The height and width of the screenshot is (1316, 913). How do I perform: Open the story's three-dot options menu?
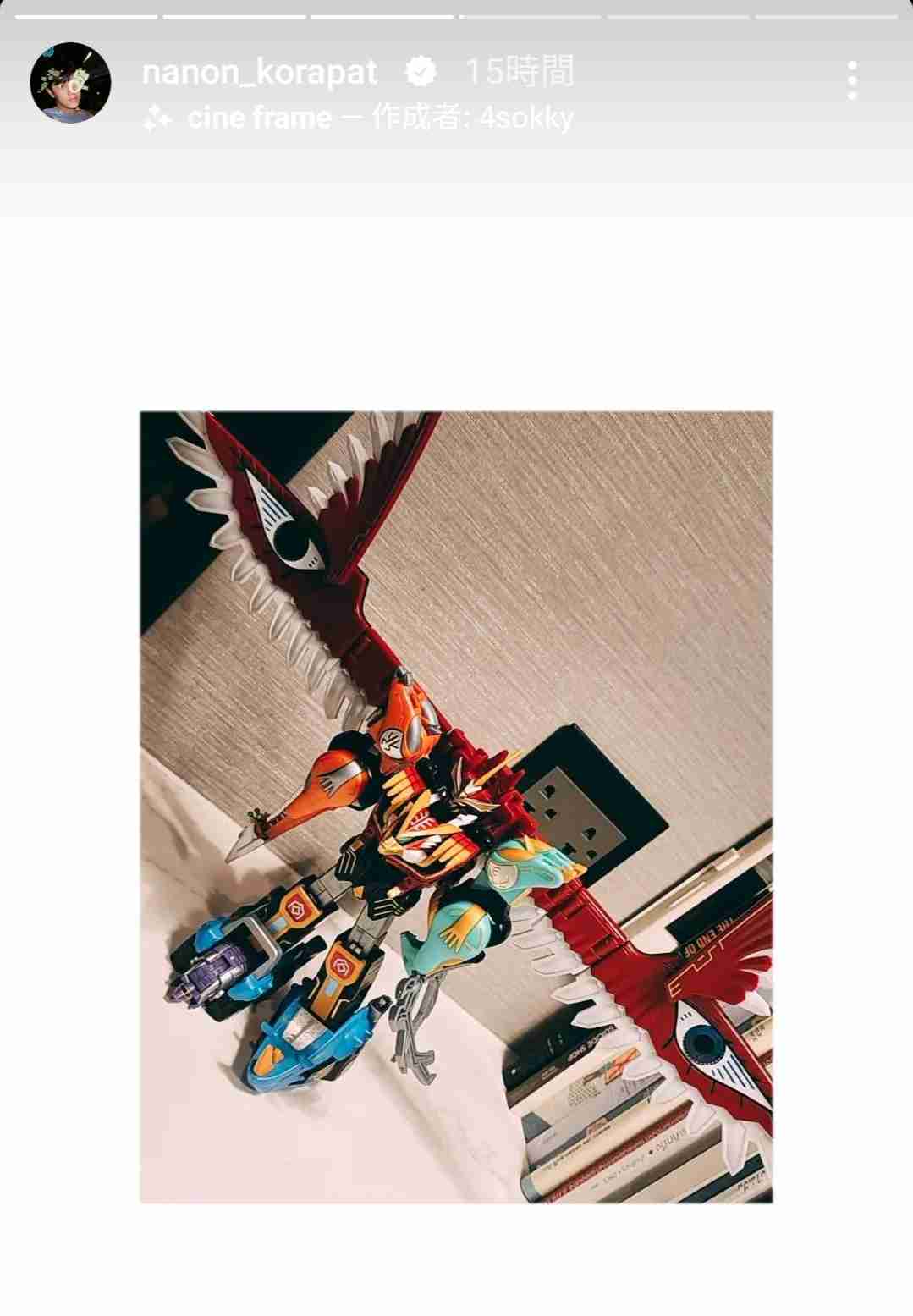[x=851, y=80]
